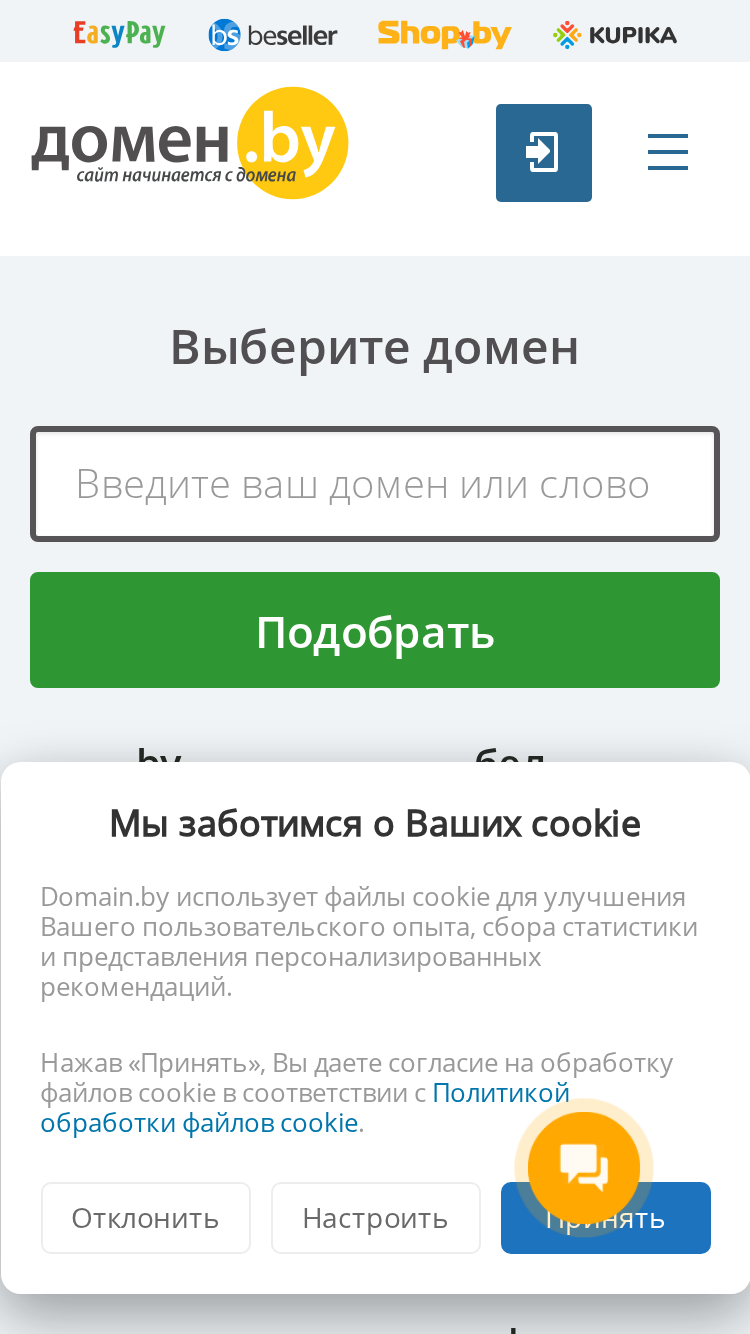Open the Shop.by partner link

(444, 35)
